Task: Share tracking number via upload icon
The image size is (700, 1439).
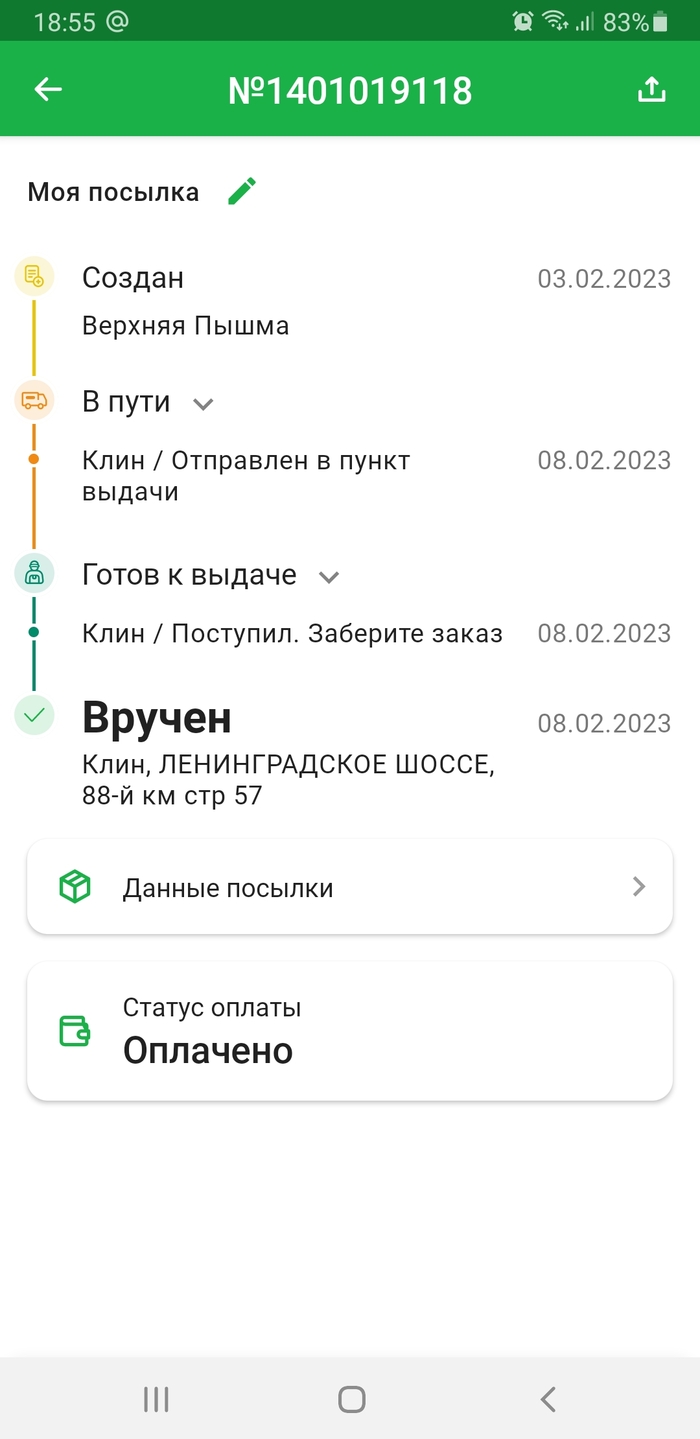Action: (x=651, y=90)
